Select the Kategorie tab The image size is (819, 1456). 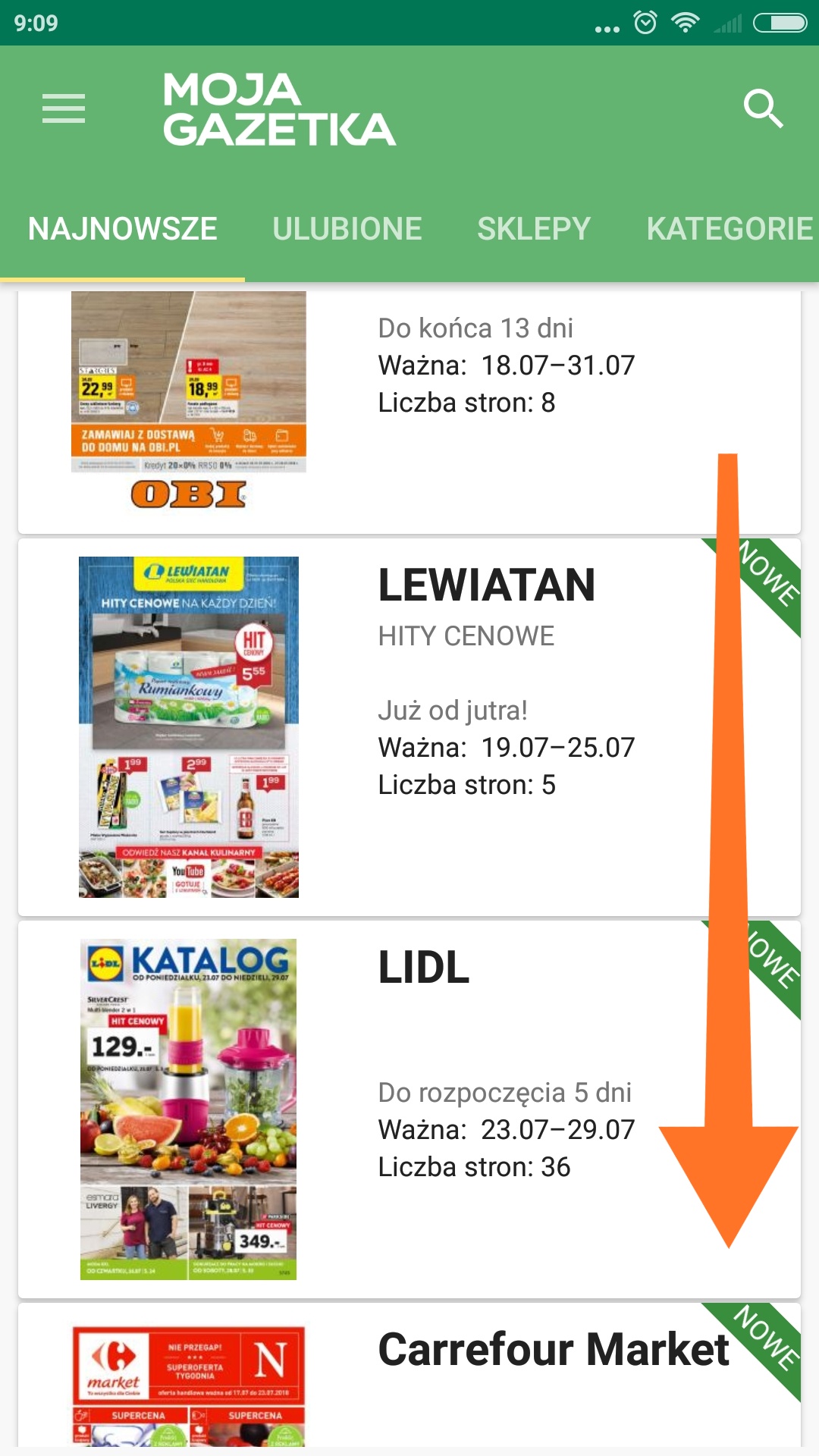pos(730,229)
